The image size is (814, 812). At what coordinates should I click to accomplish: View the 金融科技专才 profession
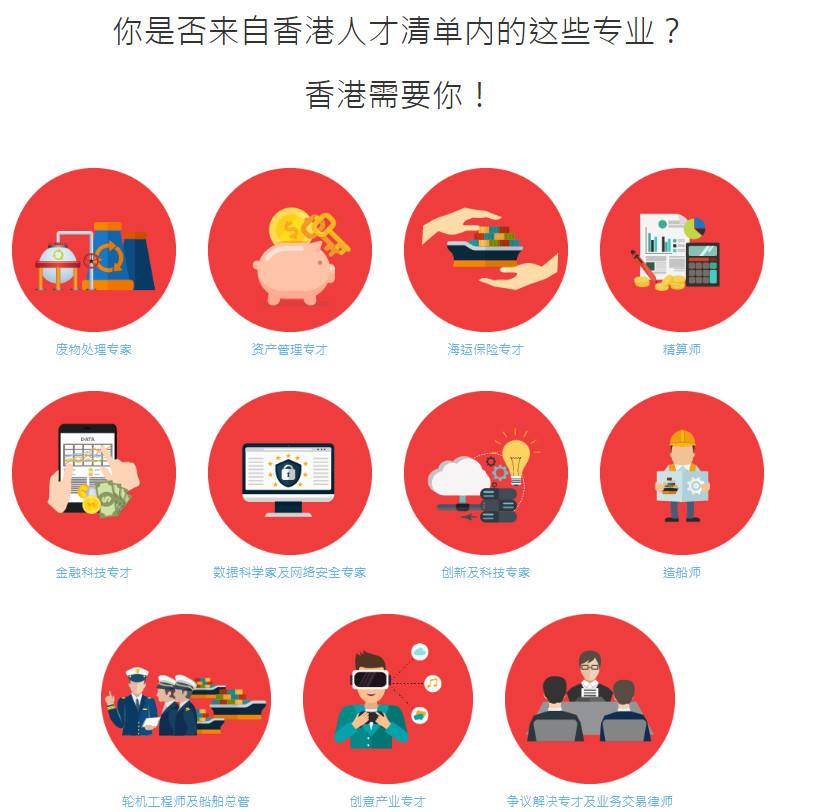[93, 572]
